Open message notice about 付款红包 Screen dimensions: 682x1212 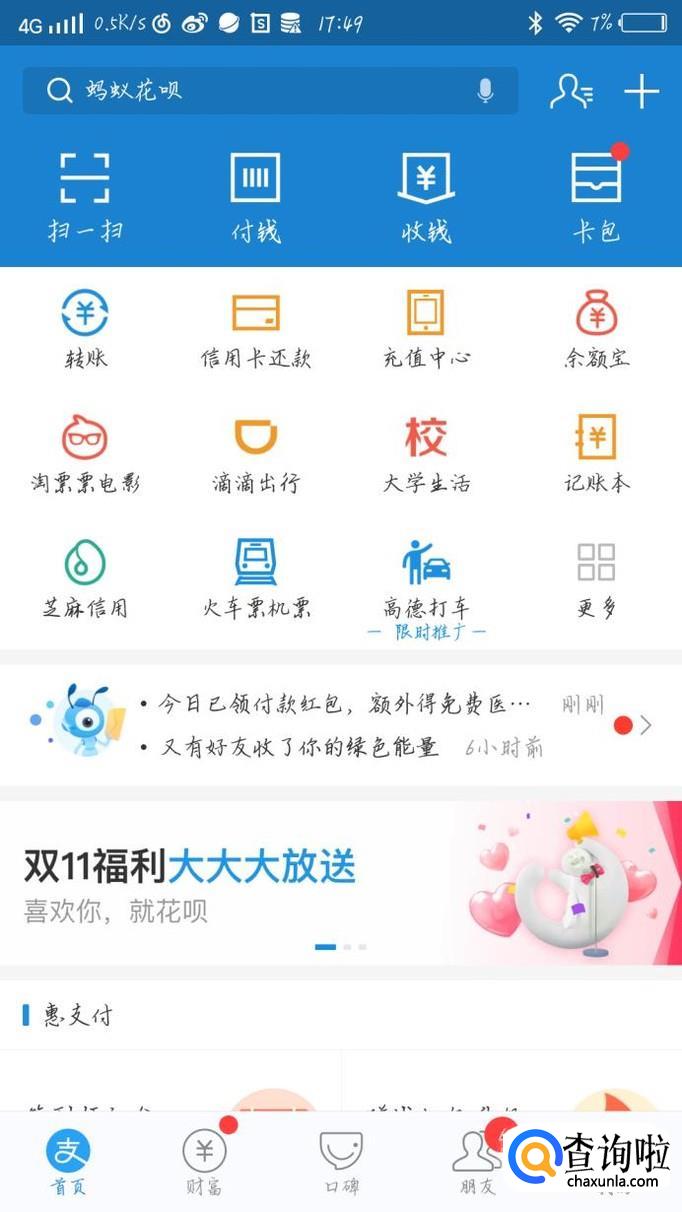[345, 705]
